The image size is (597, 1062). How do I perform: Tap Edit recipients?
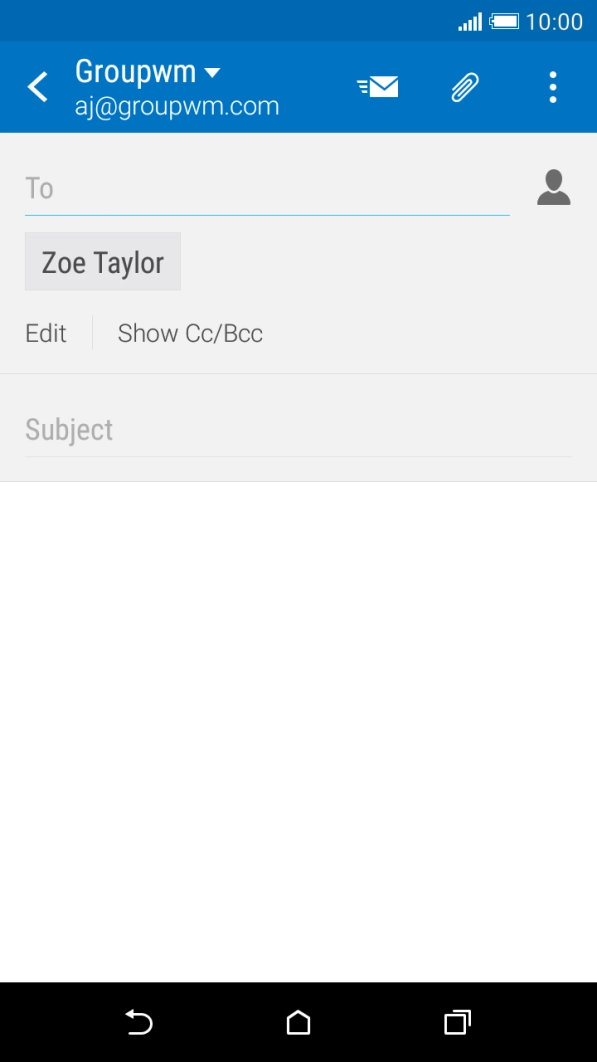46,333
